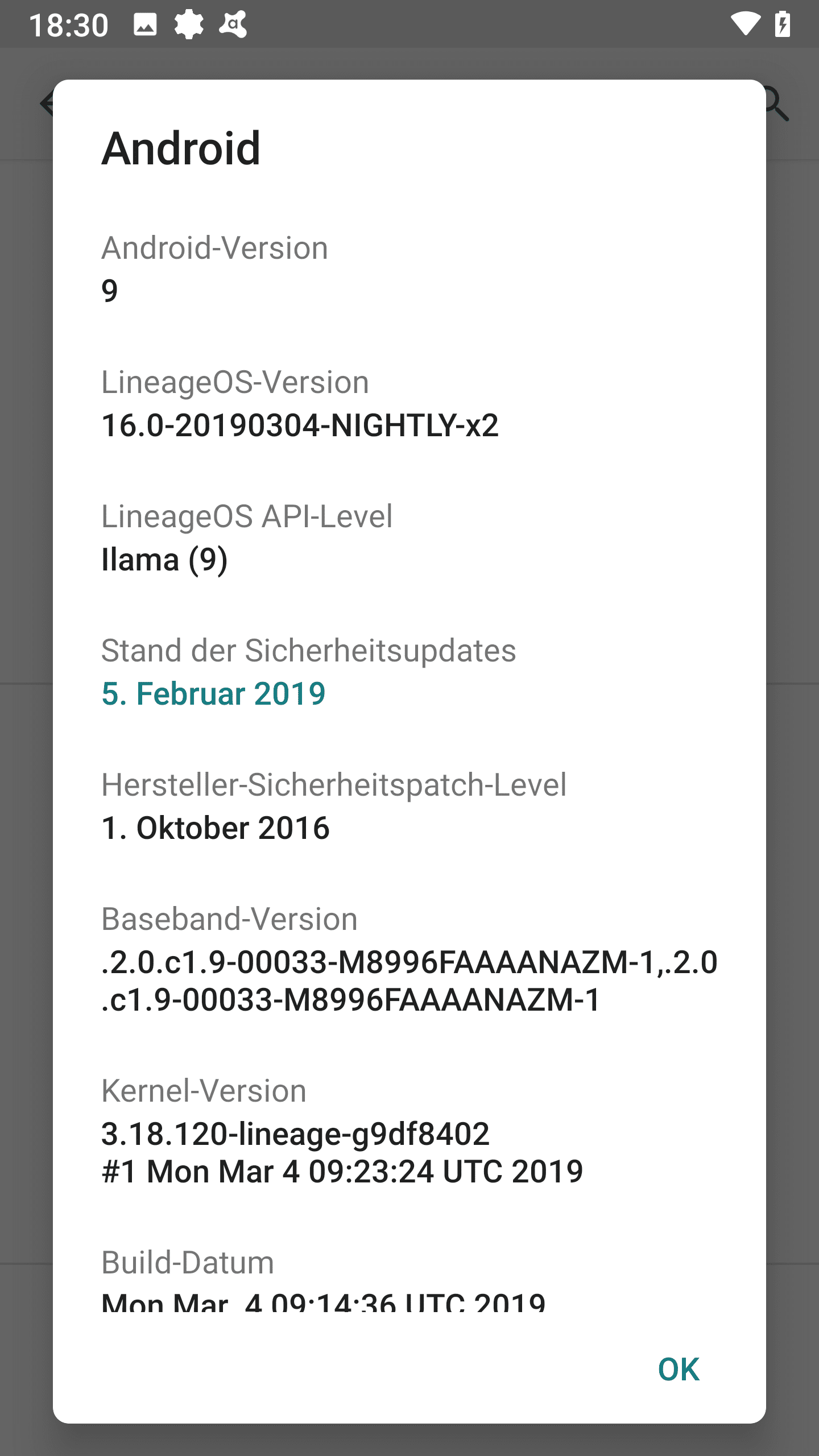Tap the Android-Version entry
819x1456 pixels.
pyautogui.click(x=409, y=270)
